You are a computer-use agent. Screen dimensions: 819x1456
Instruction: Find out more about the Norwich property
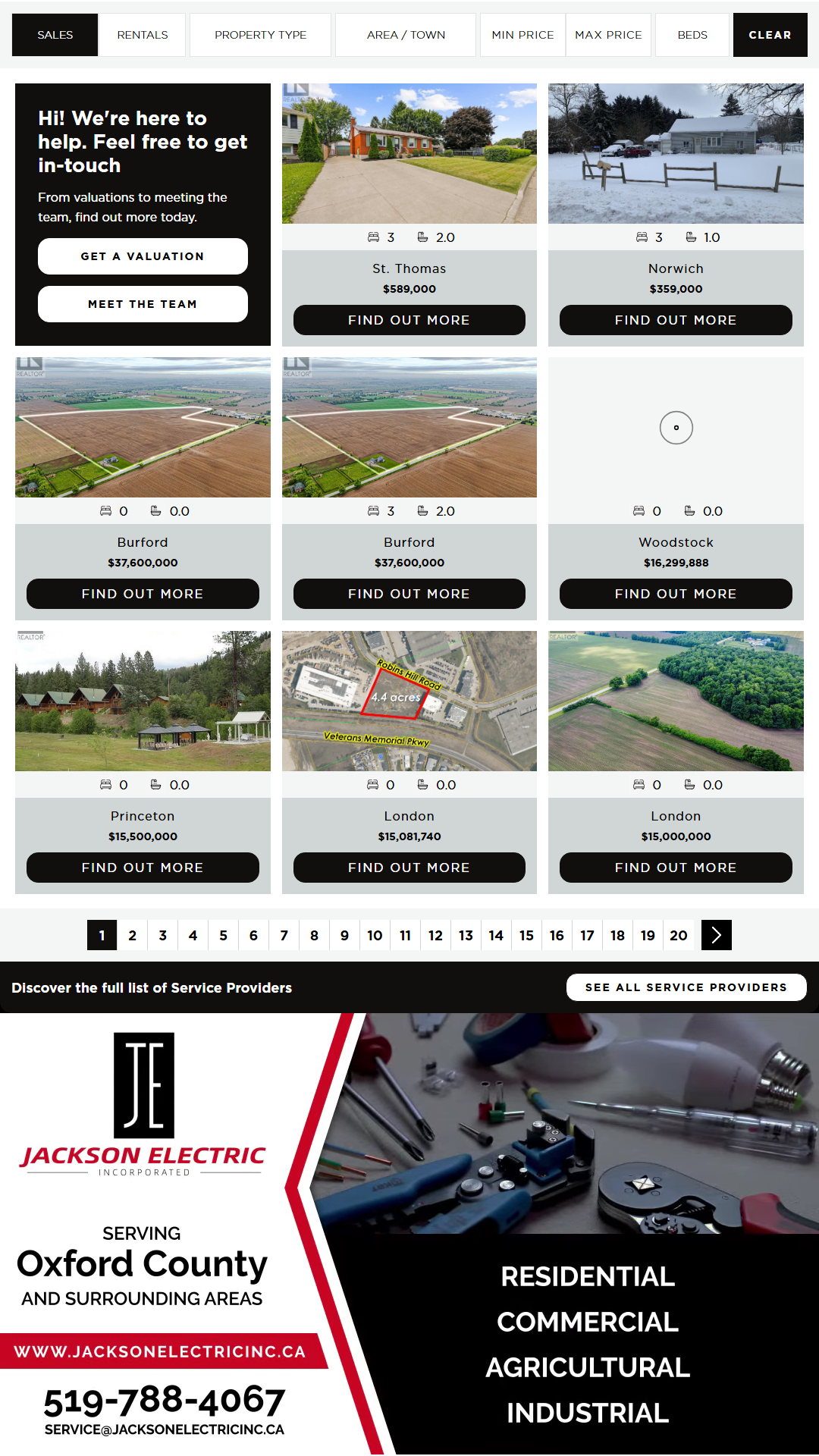676,320
